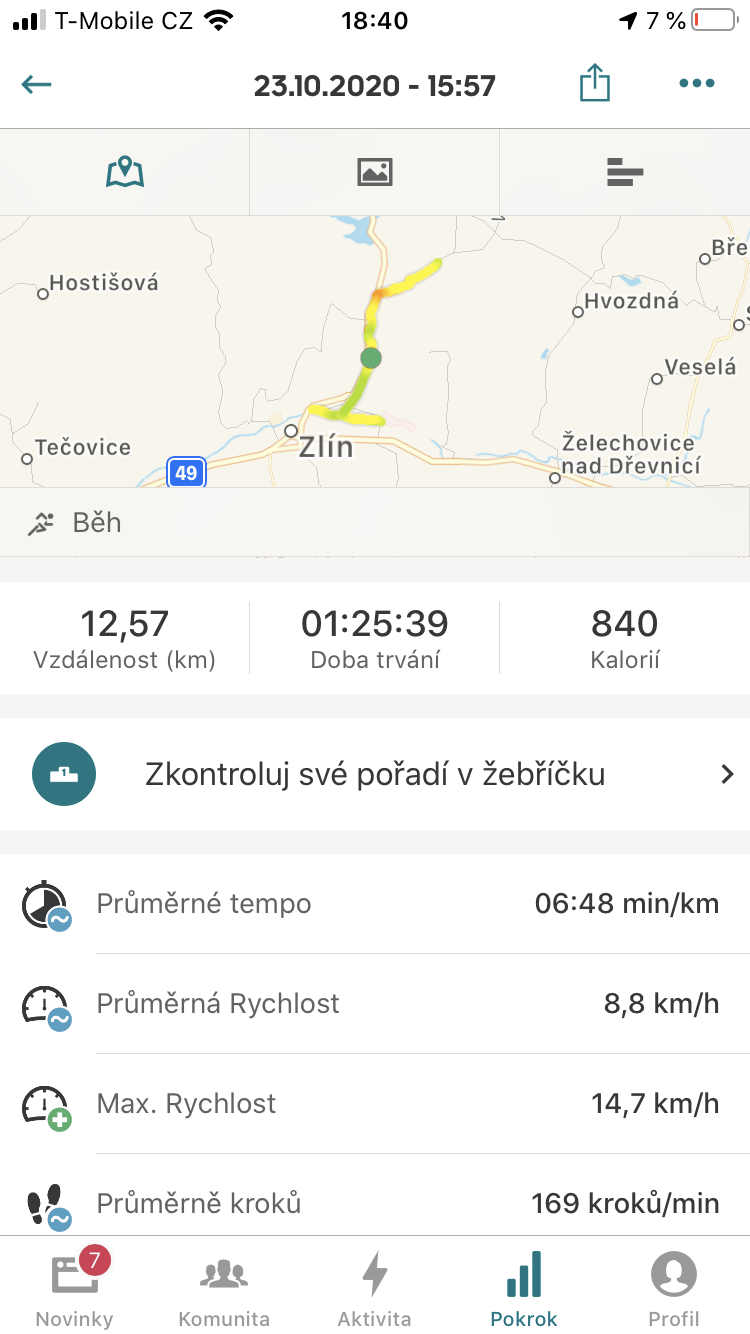
Task: Open the Profil tab
Action: pos(674,1286)
